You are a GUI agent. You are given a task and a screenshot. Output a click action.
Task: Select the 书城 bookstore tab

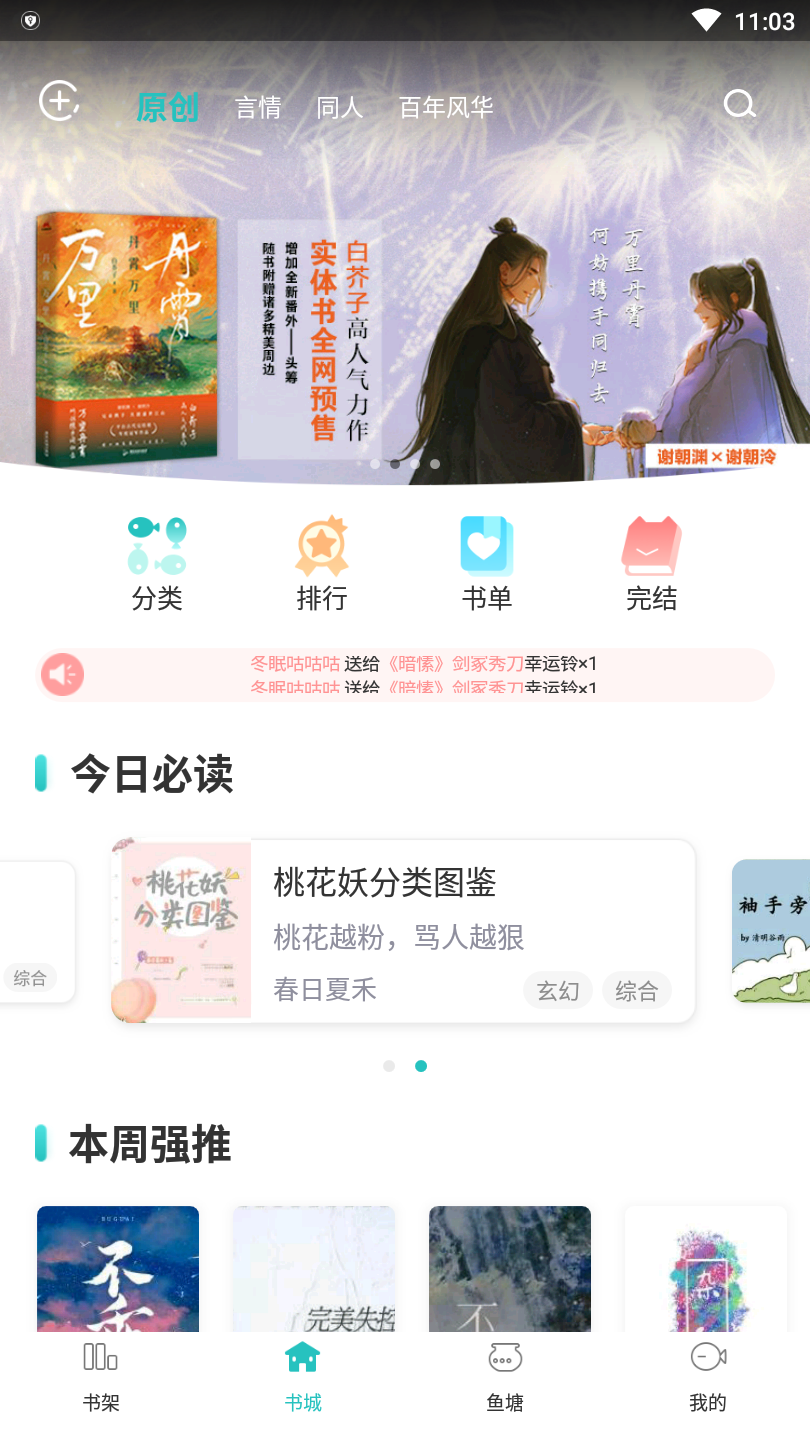[x=303, y=1377]
